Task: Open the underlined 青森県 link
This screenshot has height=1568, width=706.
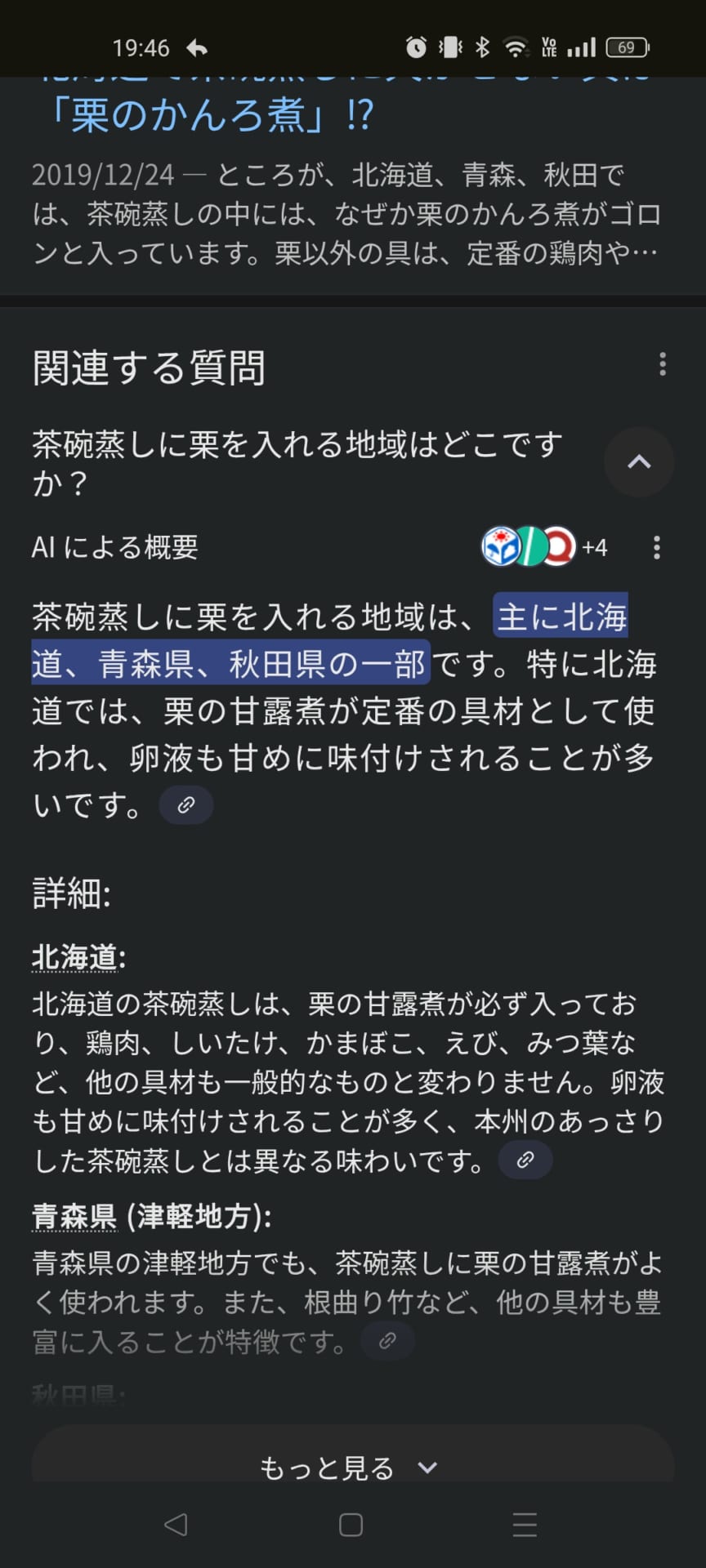Action: pyautogui.click(x=74, y=1217)
